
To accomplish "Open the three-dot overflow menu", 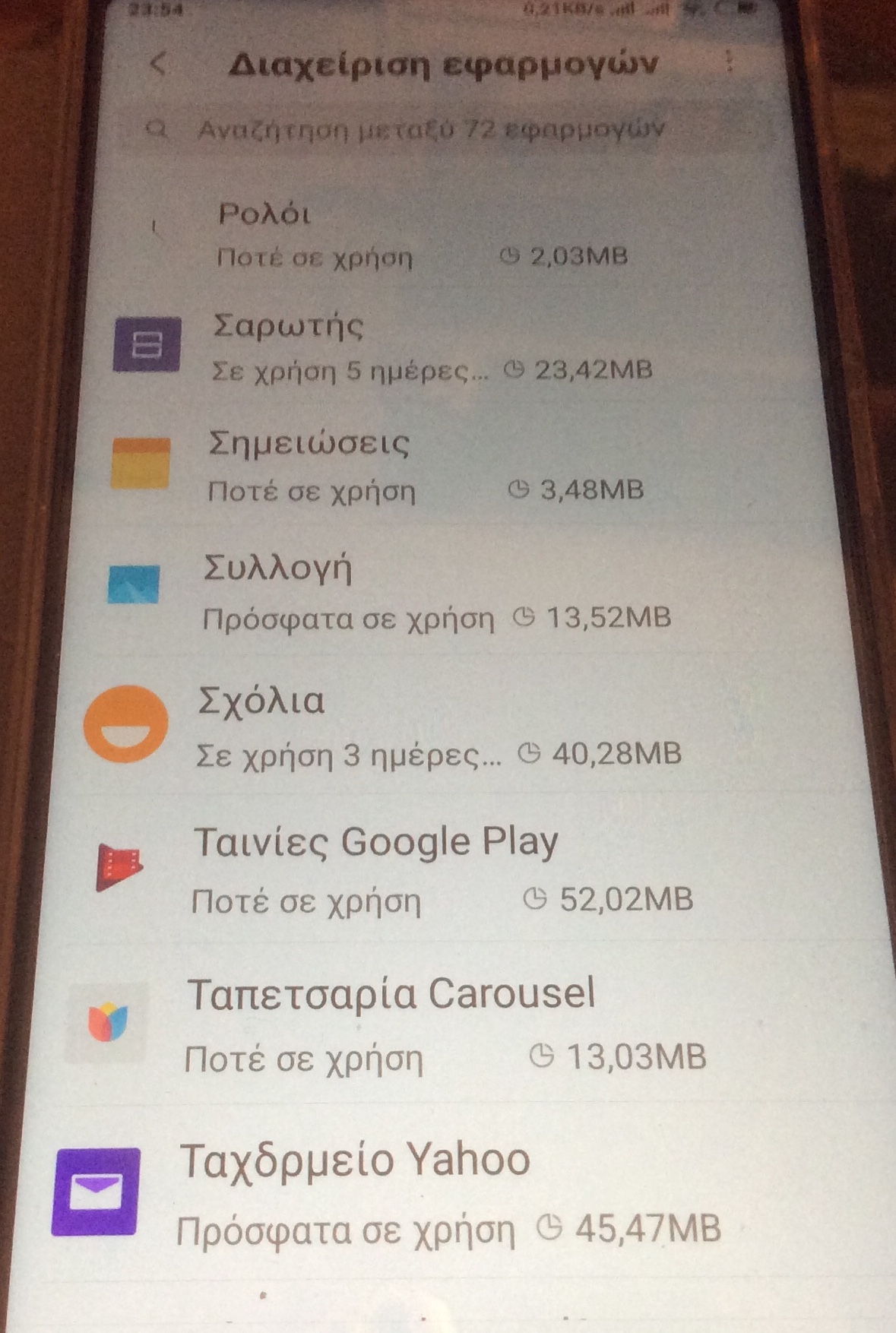I will (x=729, y=61).
